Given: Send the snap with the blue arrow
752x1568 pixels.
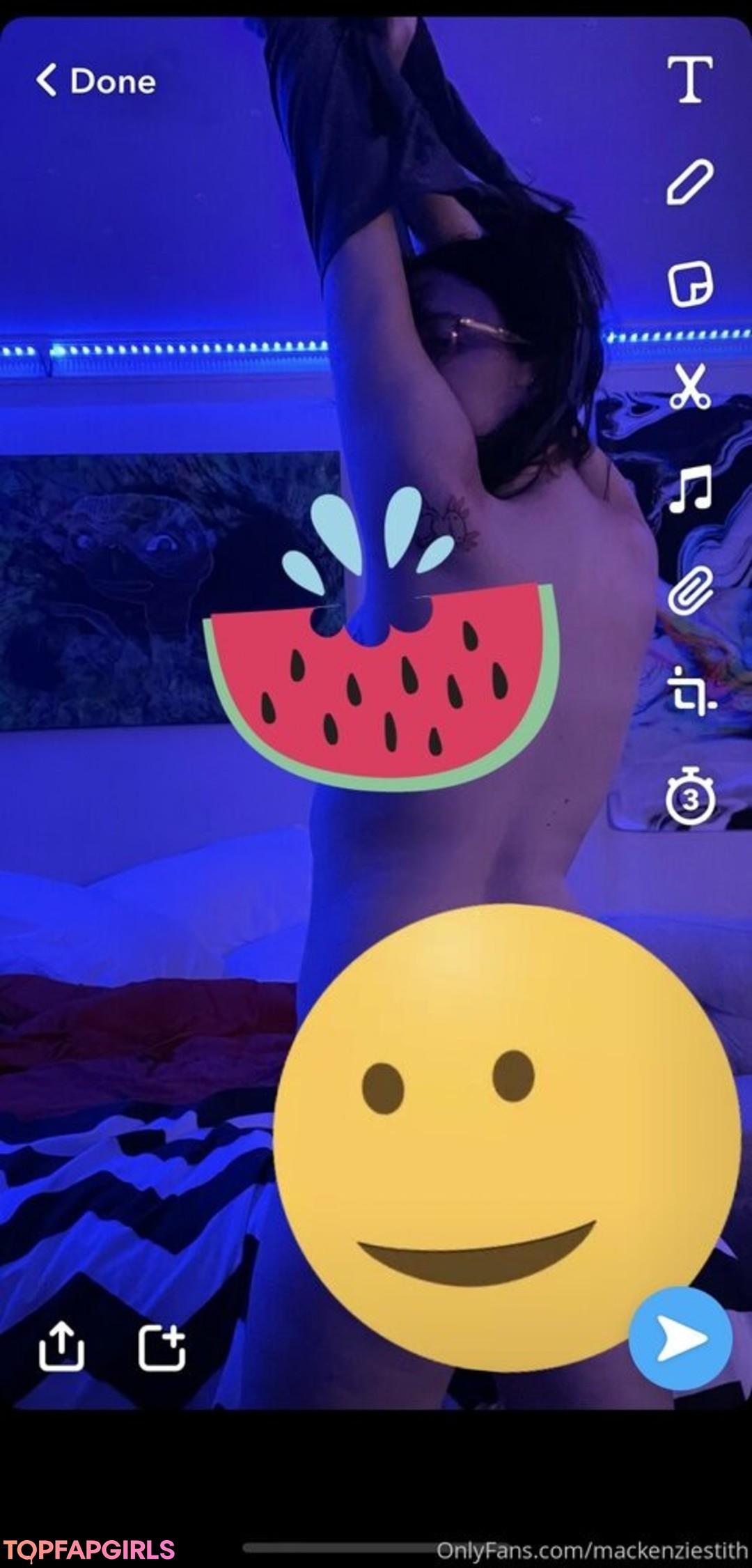Looking at the screenshot, I should [x=680, y=1338].
